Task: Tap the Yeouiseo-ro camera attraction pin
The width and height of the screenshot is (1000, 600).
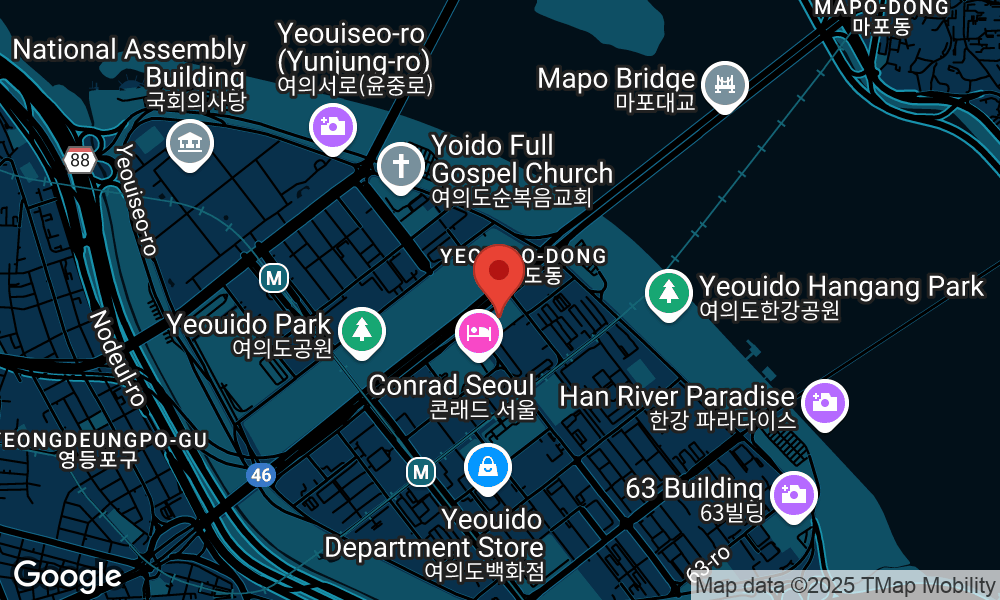Action: point(332,126)
